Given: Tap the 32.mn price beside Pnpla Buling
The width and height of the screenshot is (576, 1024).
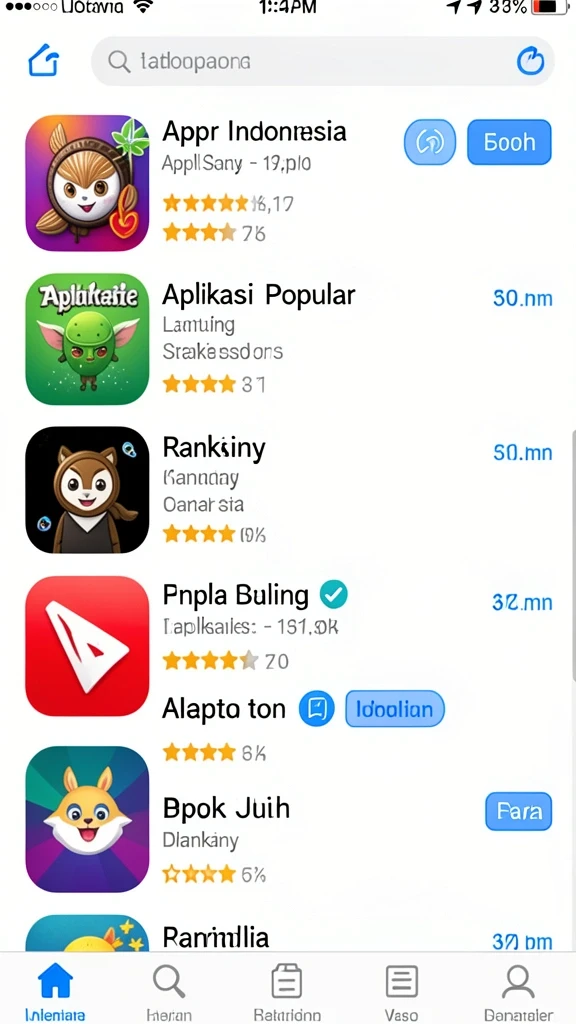Looking at the screenshot, I should [x=522, y=601].
